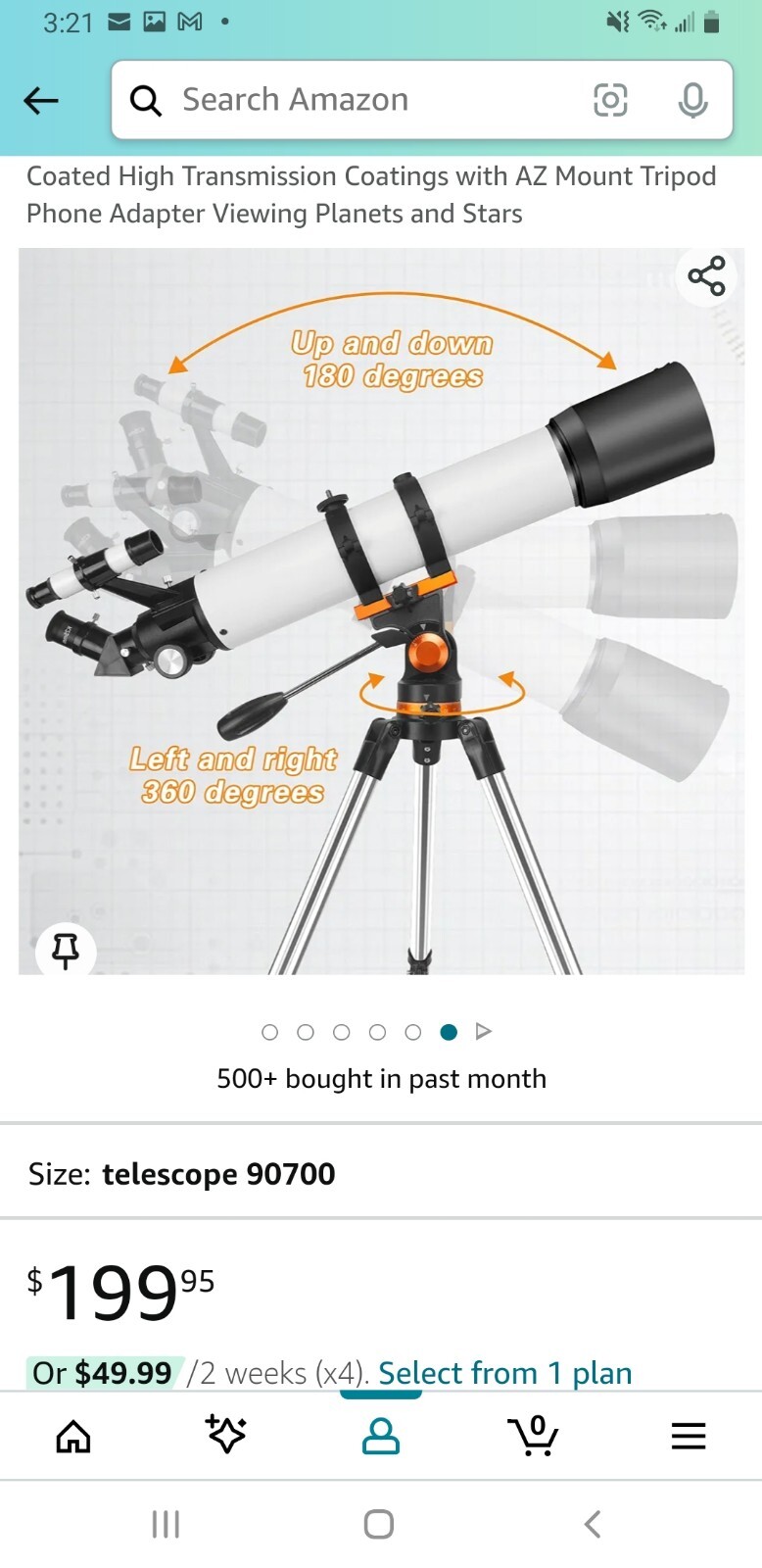Open the hamburger menu tab
This screenshot has width=762, height=1568.
tap(688, 1436)
